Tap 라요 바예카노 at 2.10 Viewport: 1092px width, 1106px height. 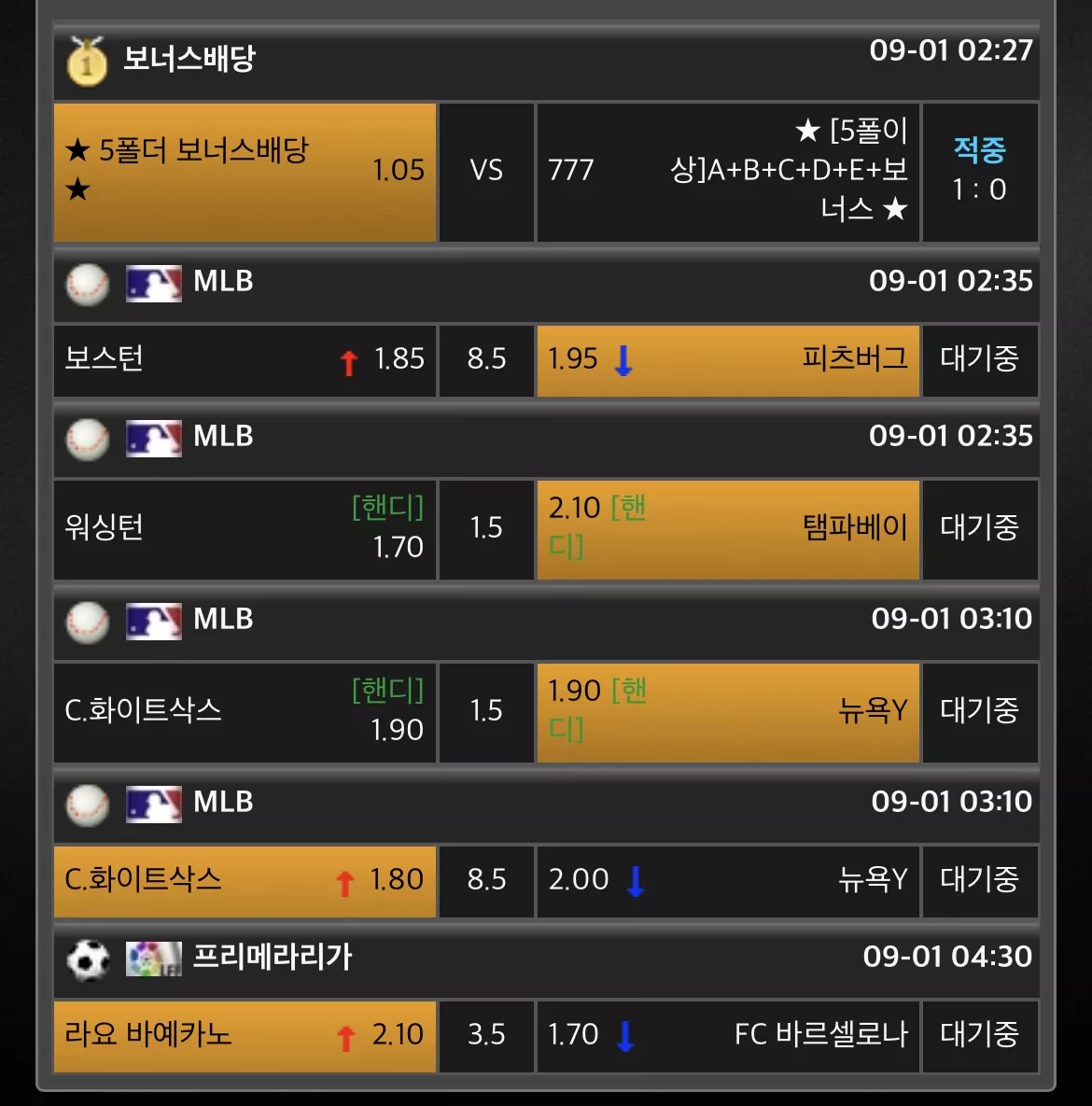(x=245, y=1036)
